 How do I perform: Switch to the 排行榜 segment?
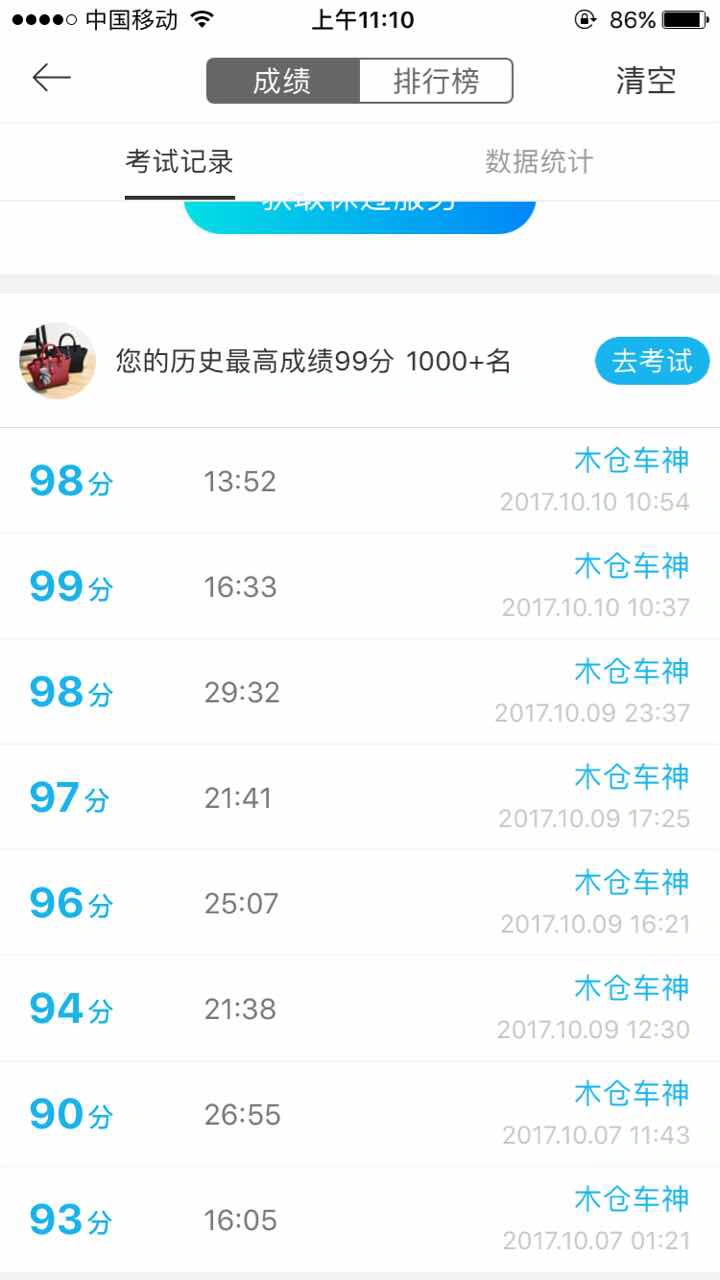[x=435, y=81]
